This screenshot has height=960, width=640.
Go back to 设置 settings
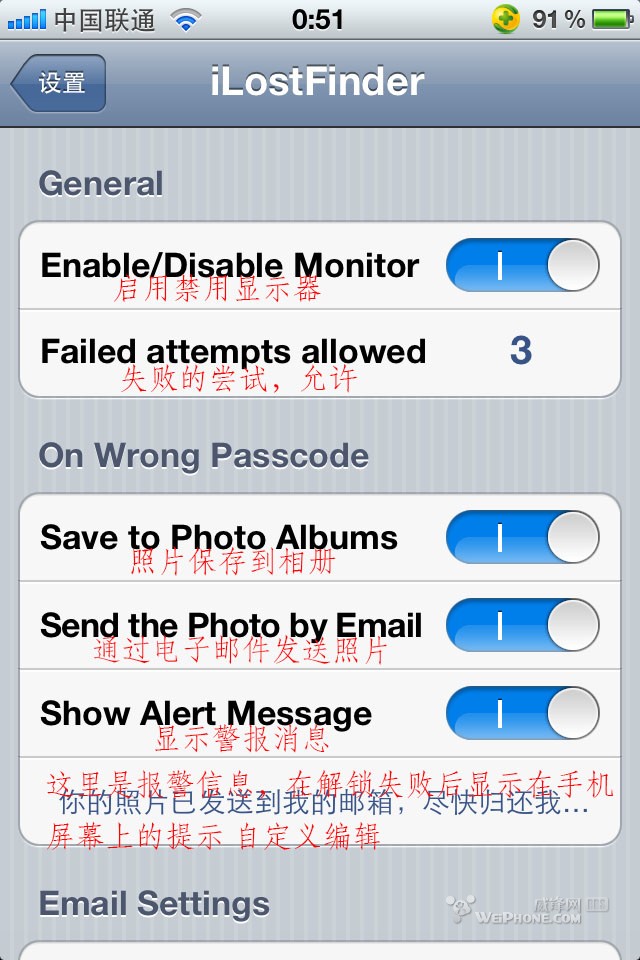59,83
